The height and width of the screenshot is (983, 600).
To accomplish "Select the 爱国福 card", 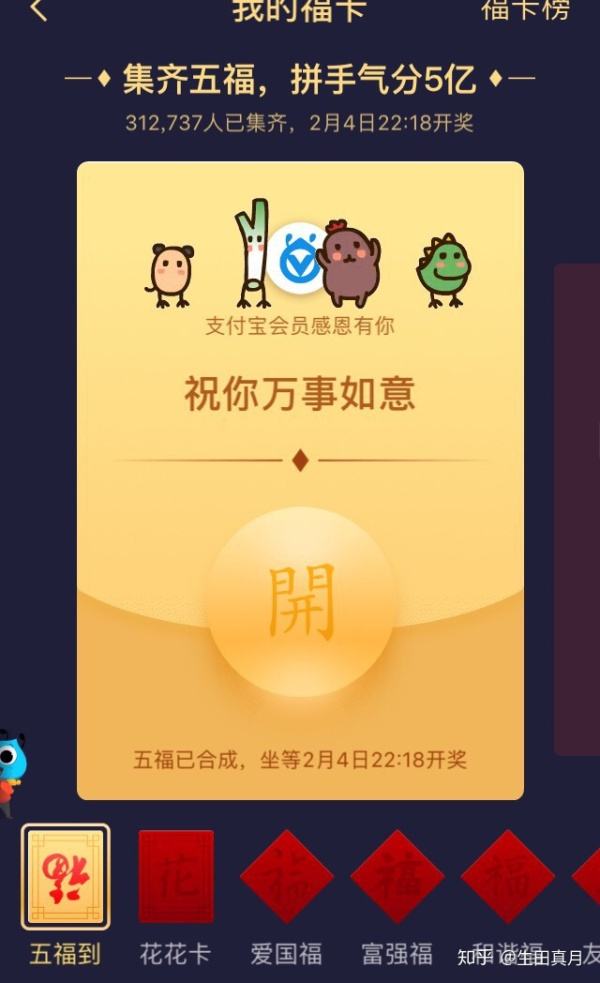I will [287, 877].
